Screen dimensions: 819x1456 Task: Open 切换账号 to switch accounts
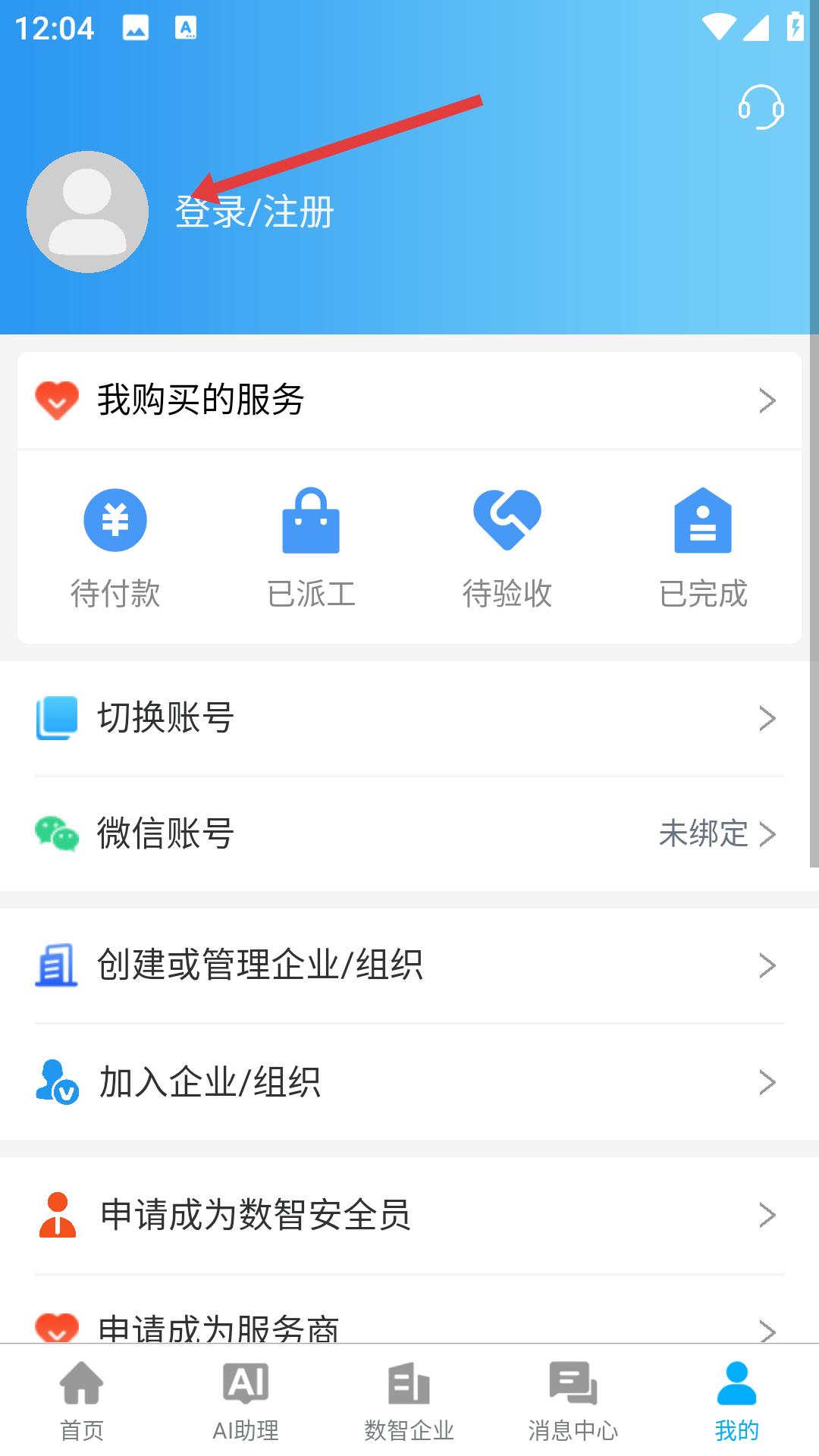pyautogui.click(x=409, y=717)
